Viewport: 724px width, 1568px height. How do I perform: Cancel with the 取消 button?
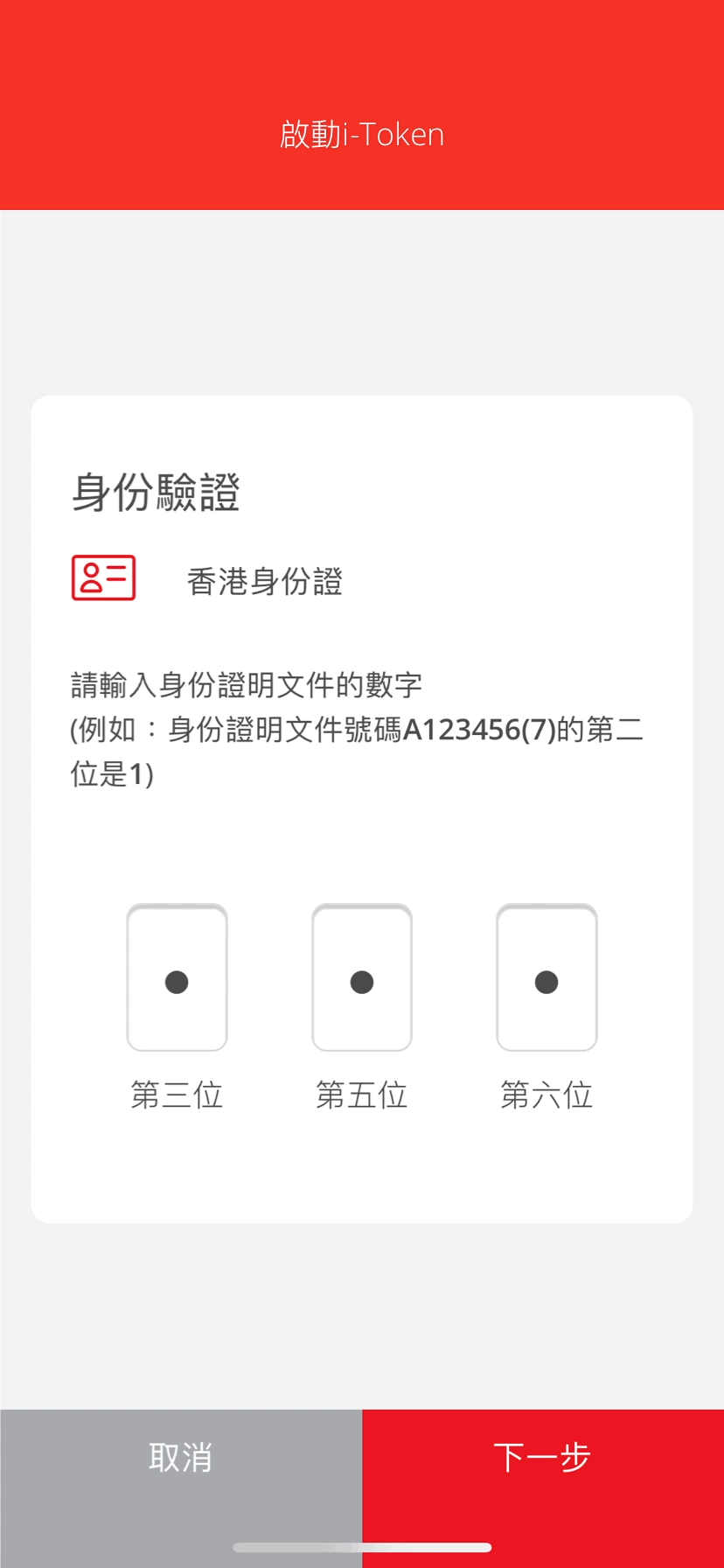pyautogui.click(x=181, y=1459)
